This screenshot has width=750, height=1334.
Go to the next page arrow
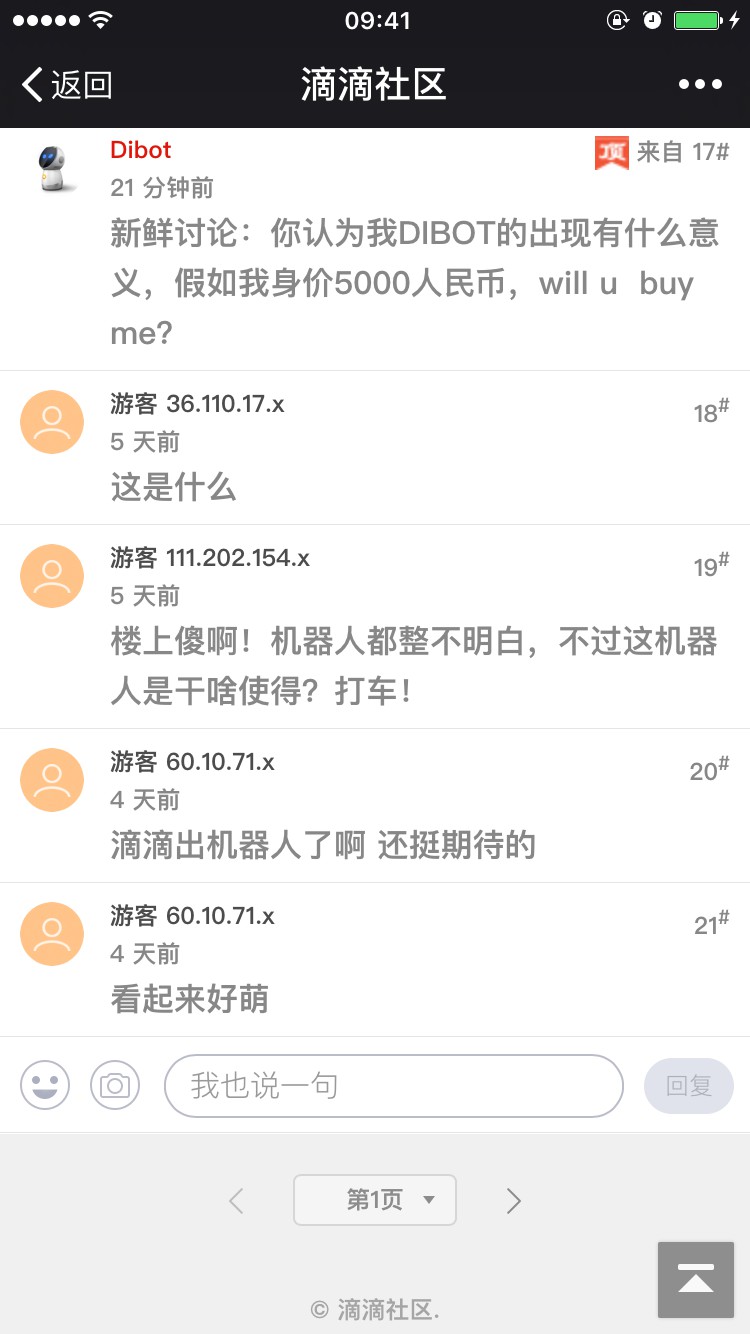tap(514, 1200)
